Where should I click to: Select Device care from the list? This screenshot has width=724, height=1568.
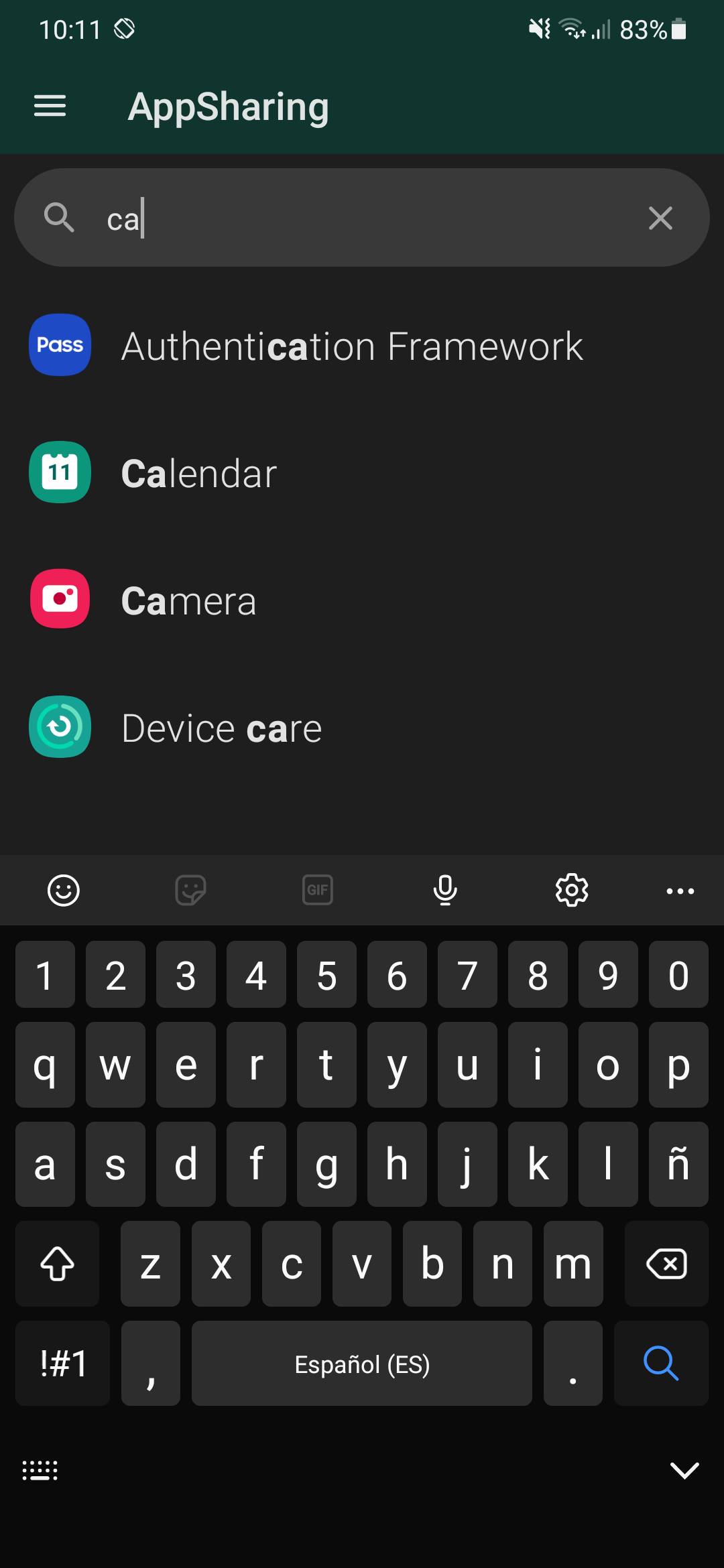pos(221,728)
